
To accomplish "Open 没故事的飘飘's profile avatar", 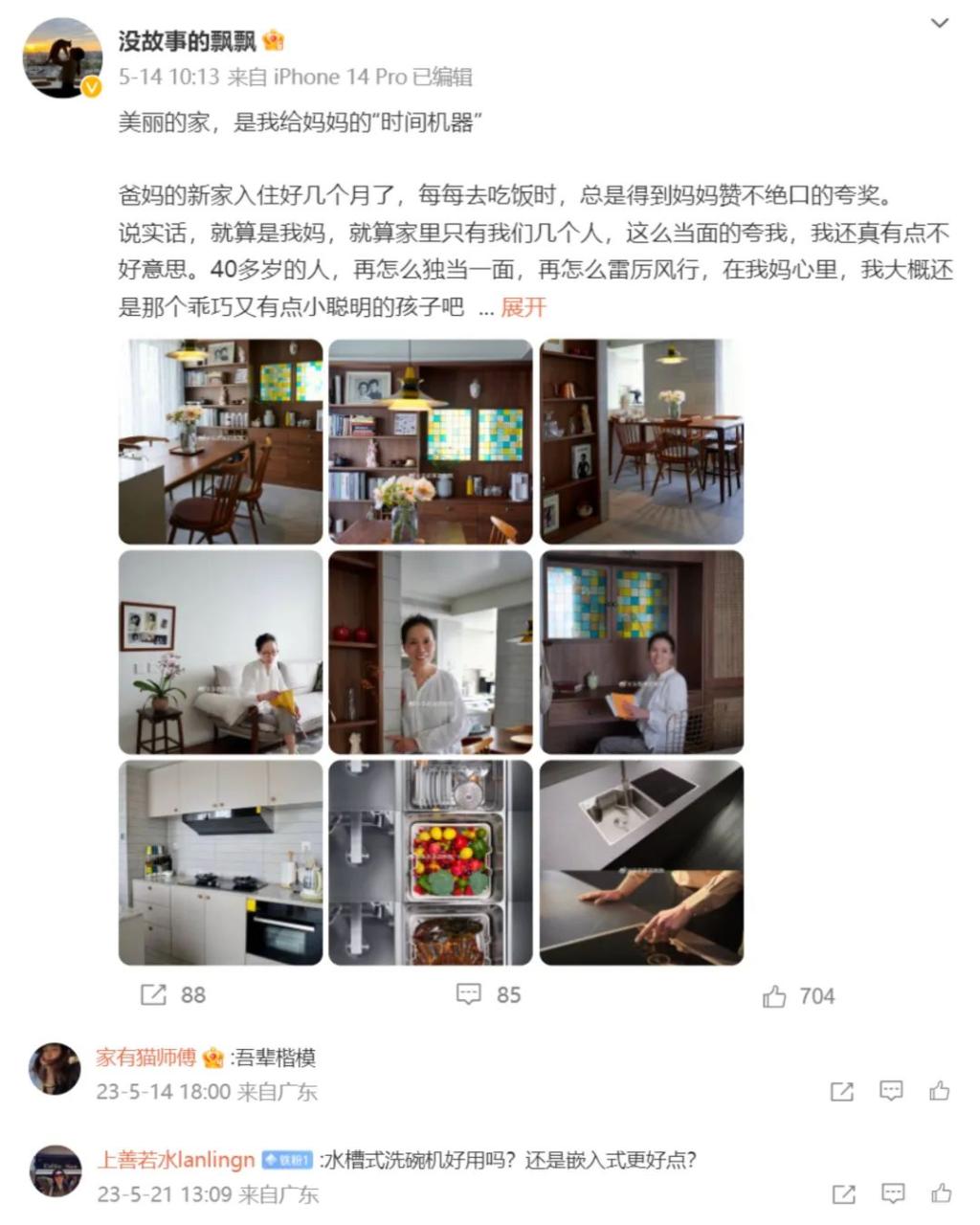I will tap(62, 57).
